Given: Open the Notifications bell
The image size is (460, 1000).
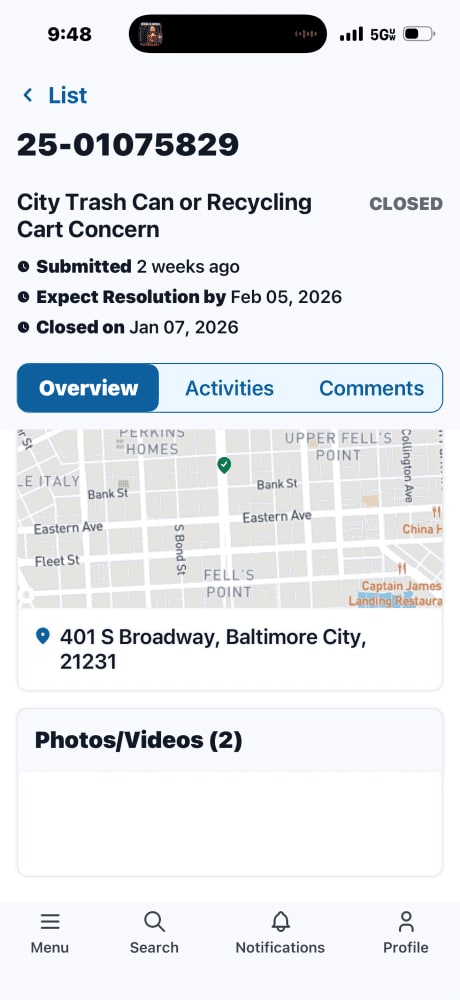Looking at the screenshot, I should [x=280, y=934].
